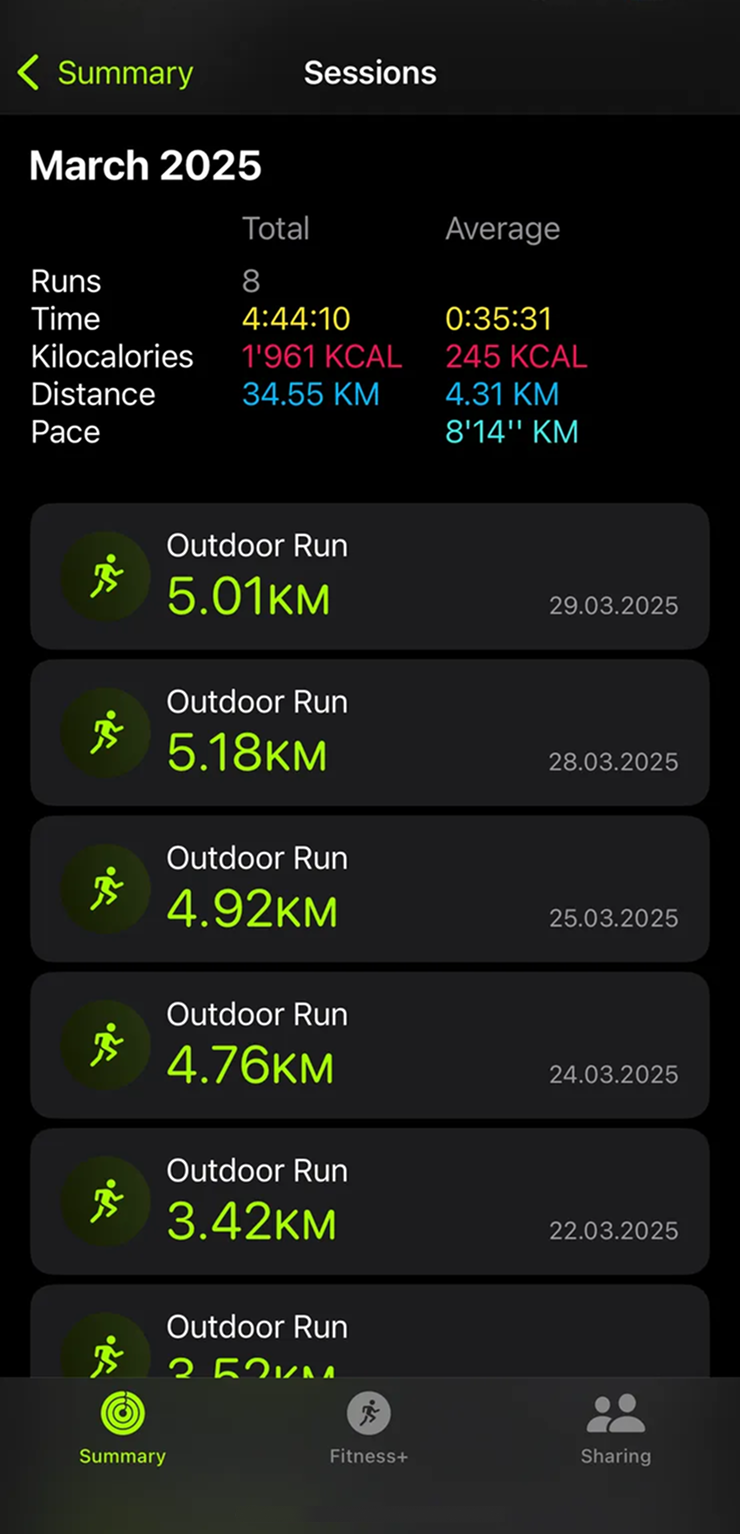Go back to Summary
Screen dimensions: 740x1534
click(x=105, y=73)
